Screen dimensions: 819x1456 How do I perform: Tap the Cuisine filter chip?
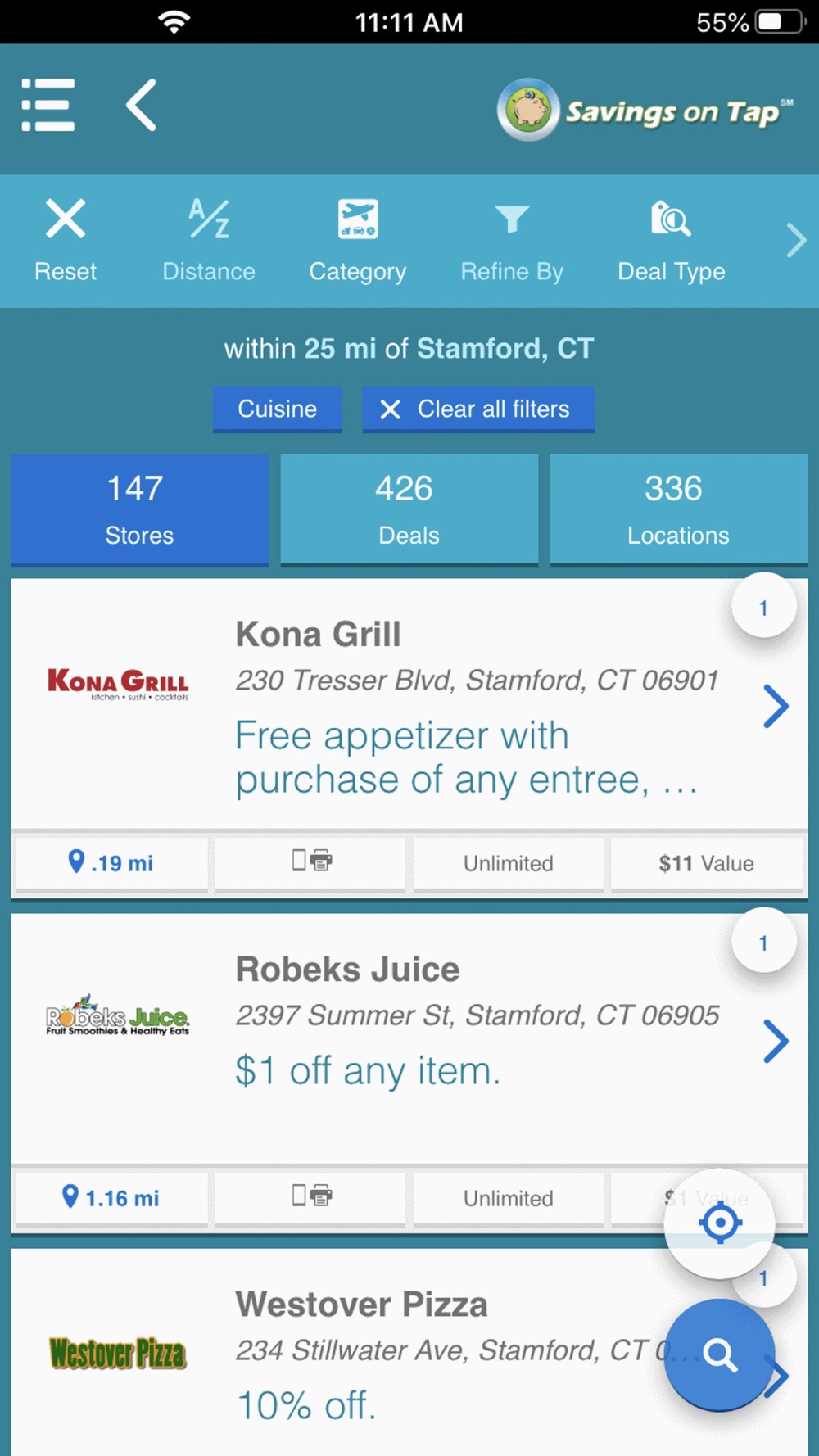point(277,409)
